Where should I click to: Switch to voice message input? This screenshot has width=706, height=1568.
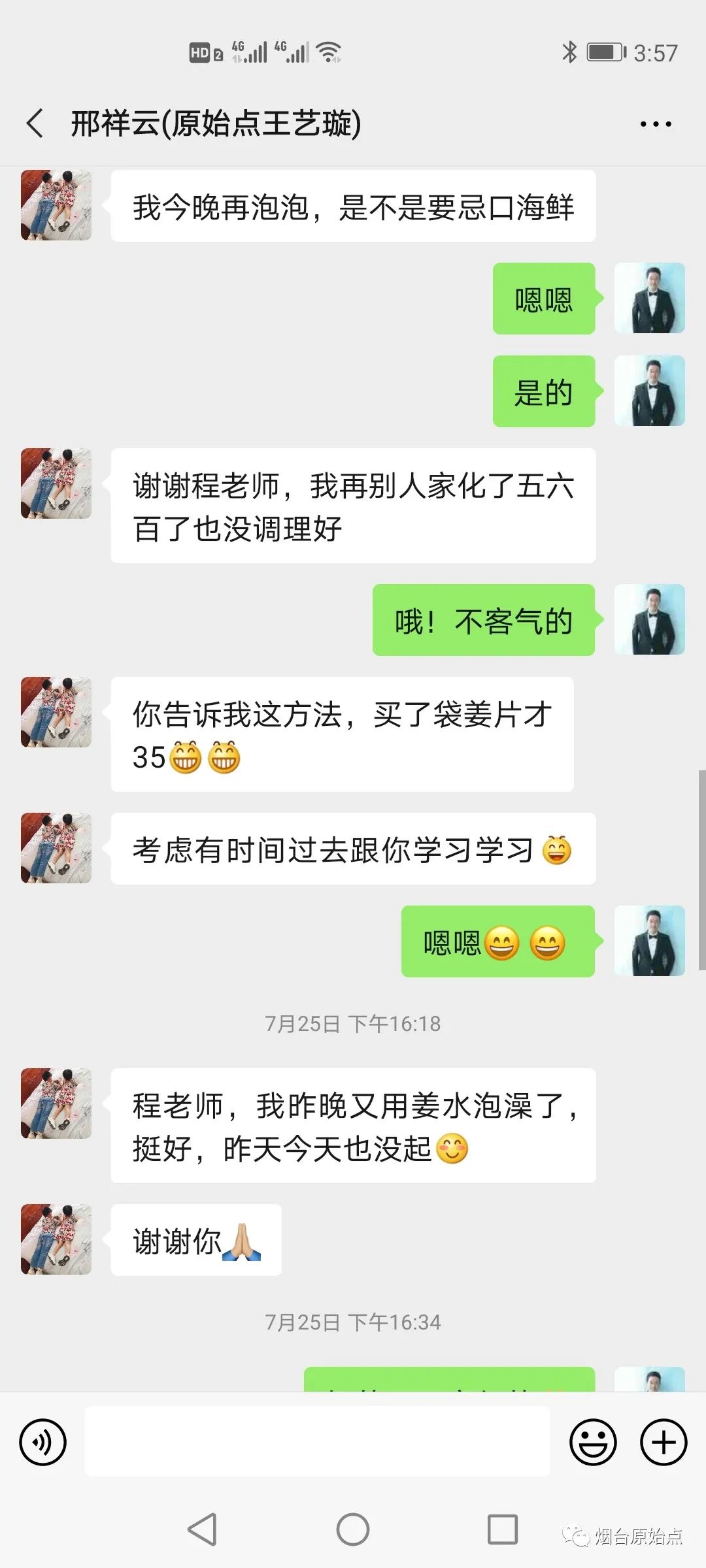coord(43,1442)
